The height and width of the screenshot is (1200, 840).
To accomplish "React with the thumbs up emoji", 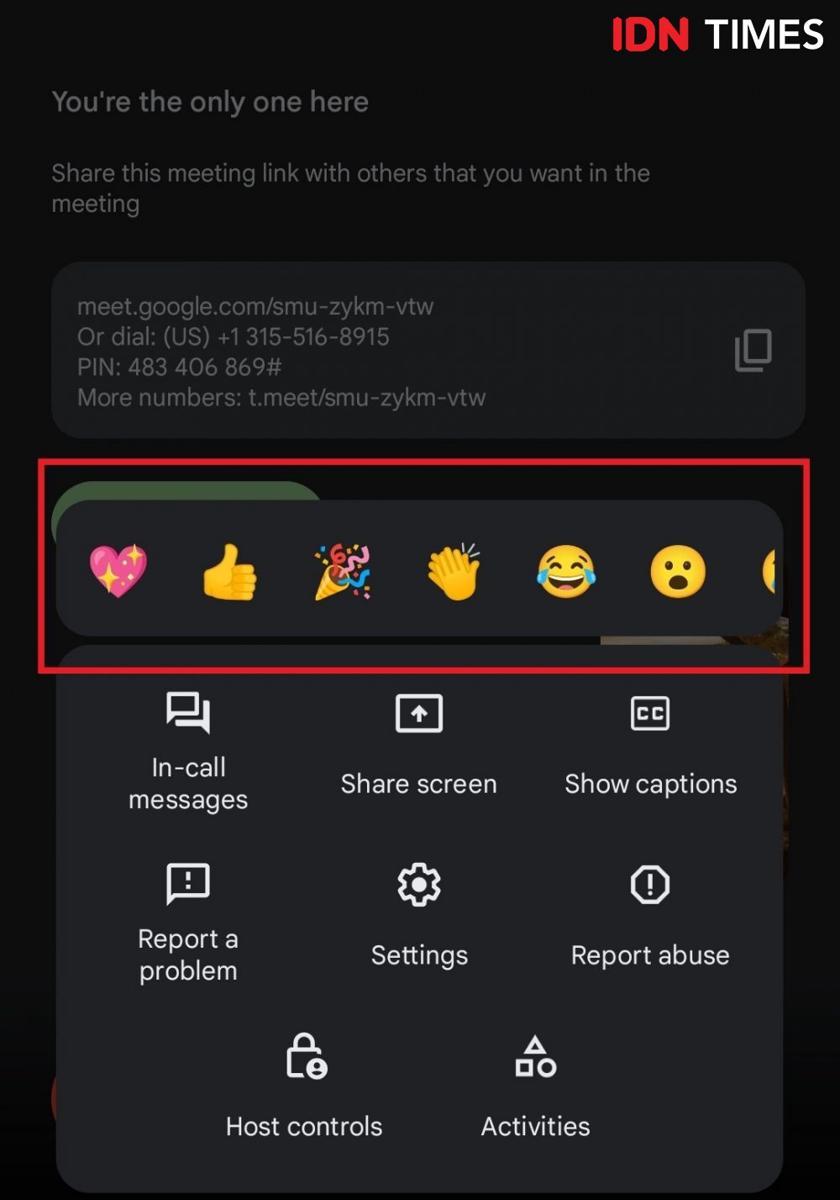I will pos(230,574).
